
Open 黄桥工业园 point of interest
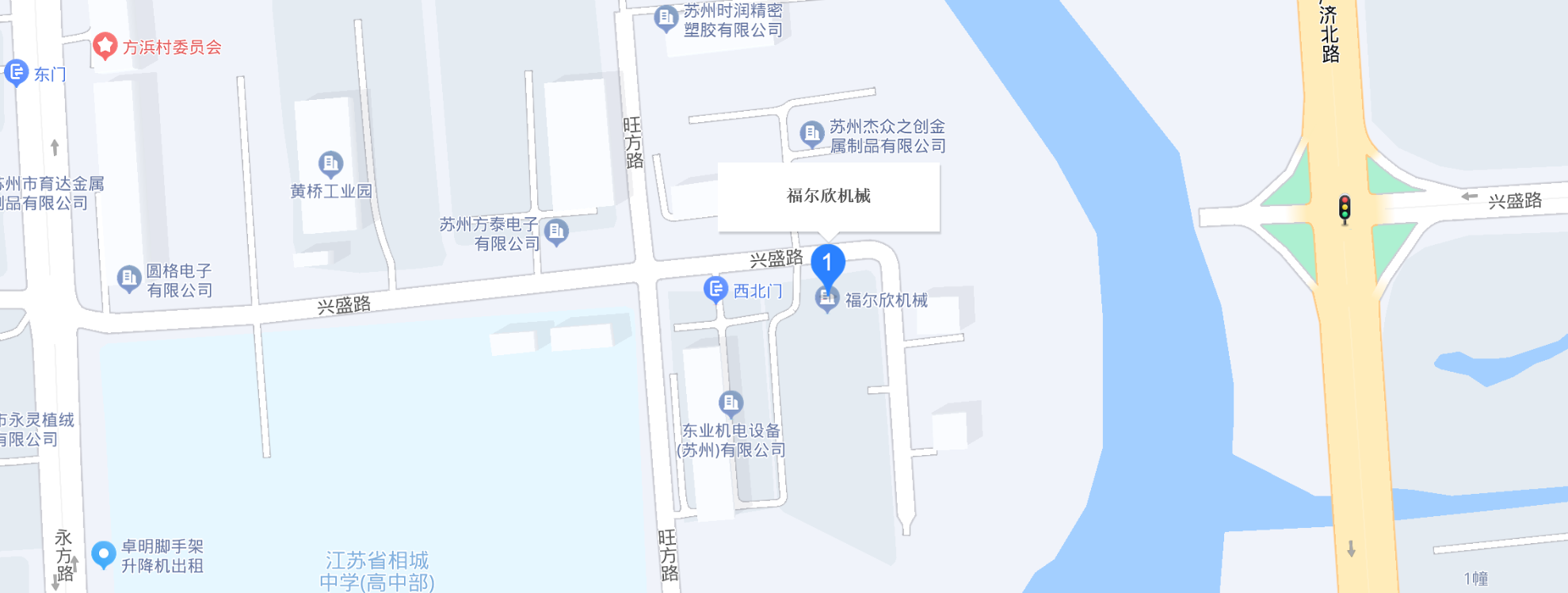[x=330, y=164]
